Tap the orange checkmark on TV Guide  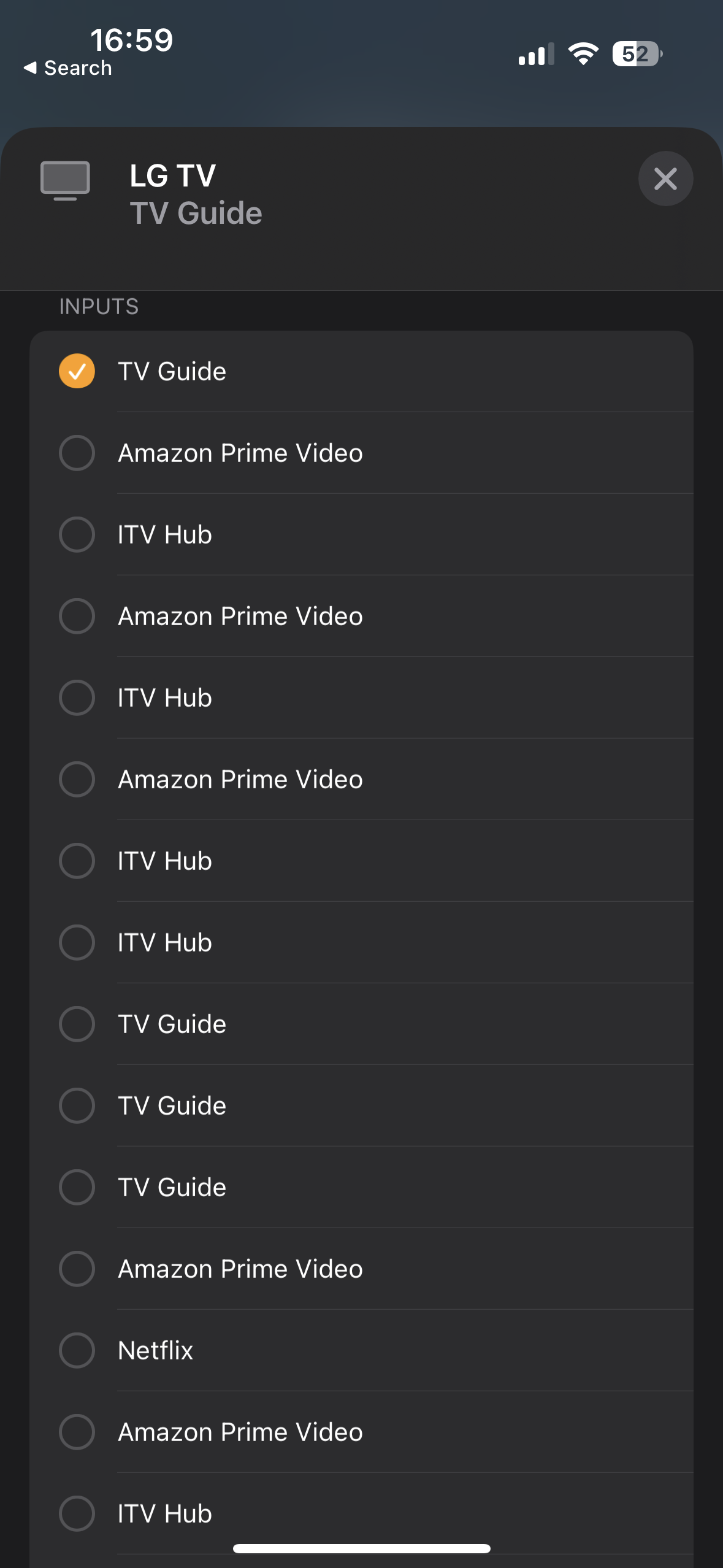pyautogui.click(x=77, y=371)
